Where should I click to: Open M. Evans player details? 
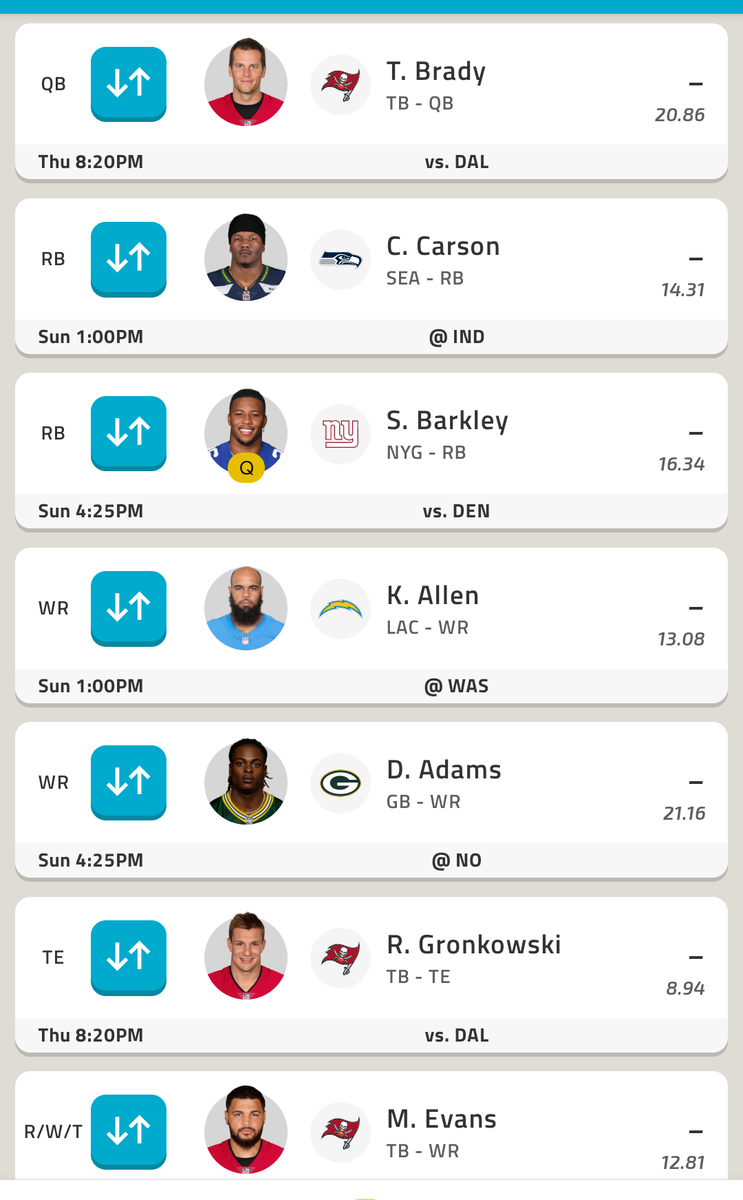pos(441,1119)
